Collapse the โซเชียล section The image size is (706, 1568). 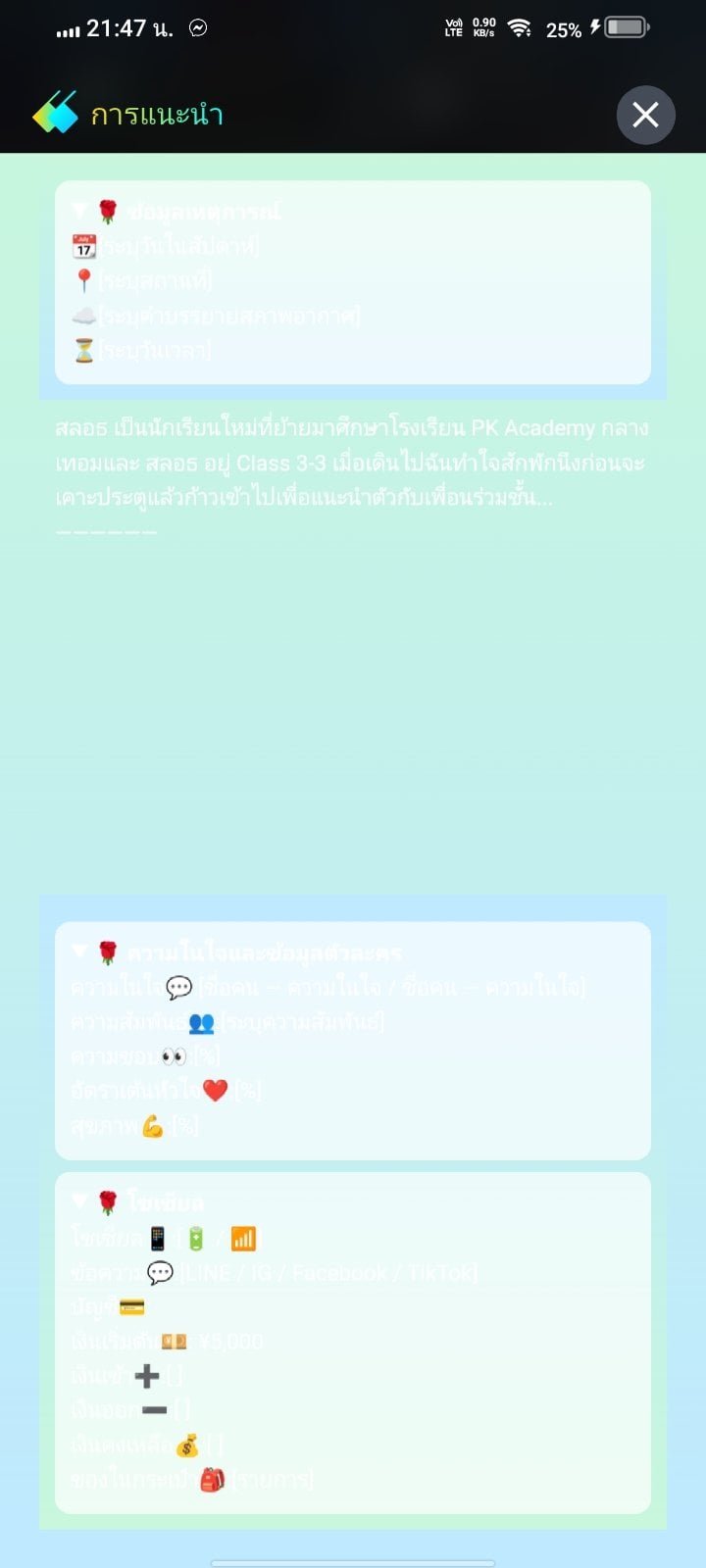coord(80,1201)
